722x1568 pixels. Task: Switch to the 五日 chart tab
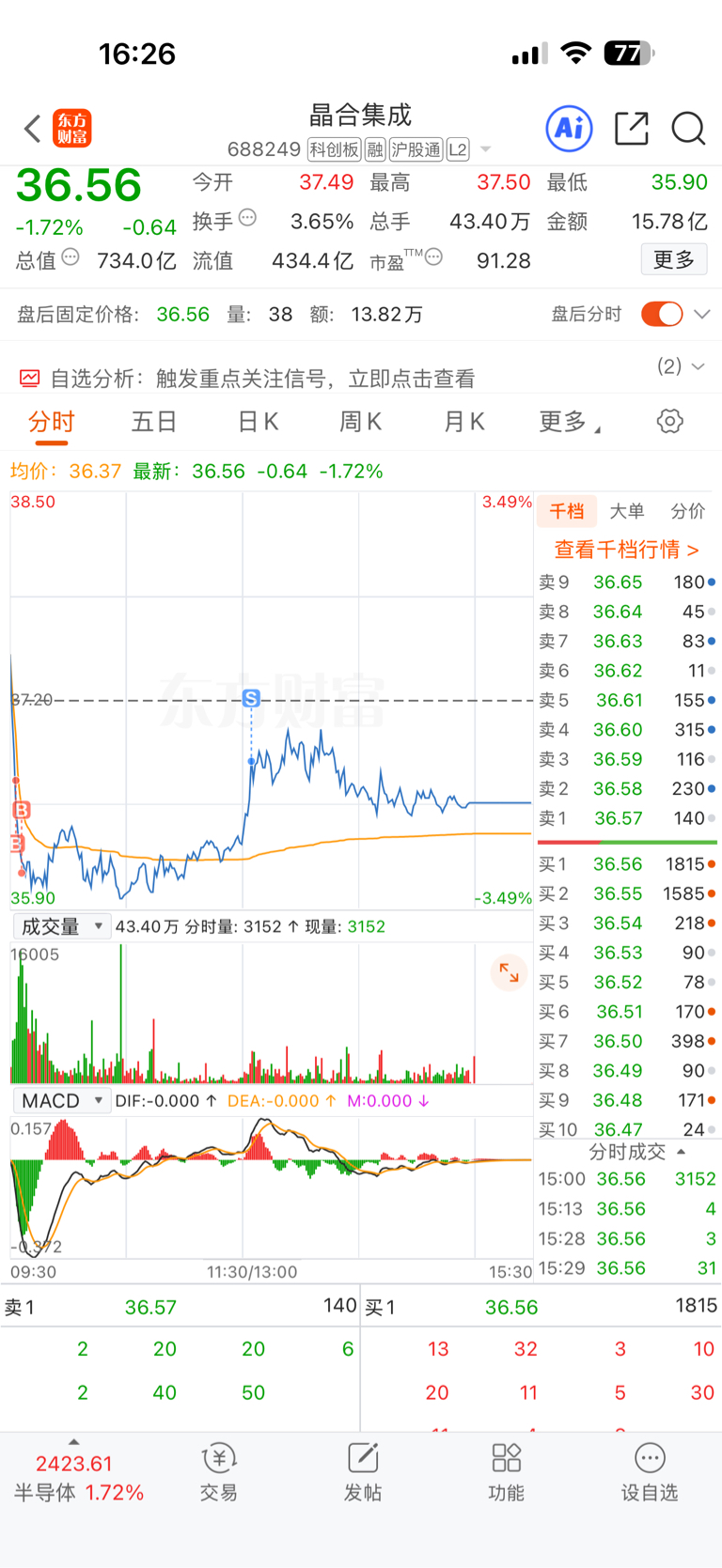coord(154,422)
